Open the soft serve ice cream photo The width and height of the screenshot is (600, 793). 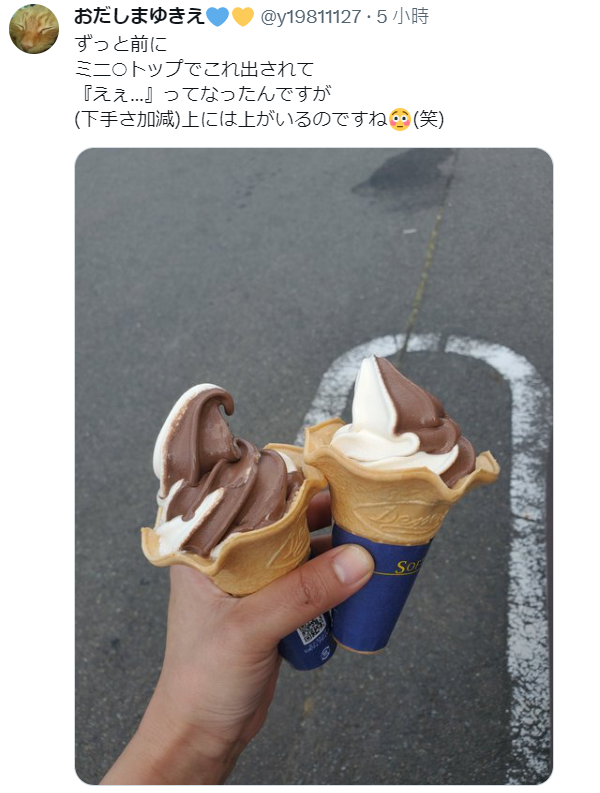click(313, 466)
